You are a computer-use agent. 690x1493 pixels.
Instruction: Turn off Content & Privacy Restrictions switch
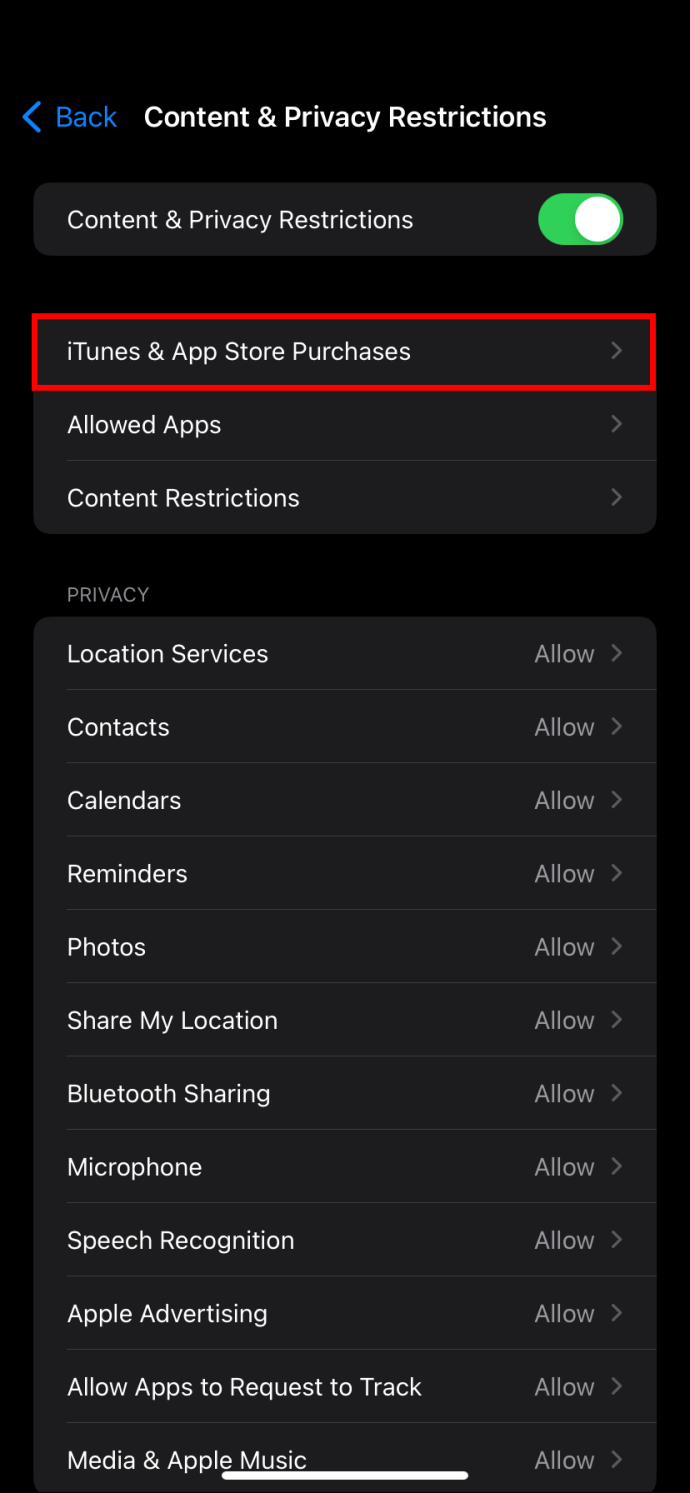[x=581, y=219]
